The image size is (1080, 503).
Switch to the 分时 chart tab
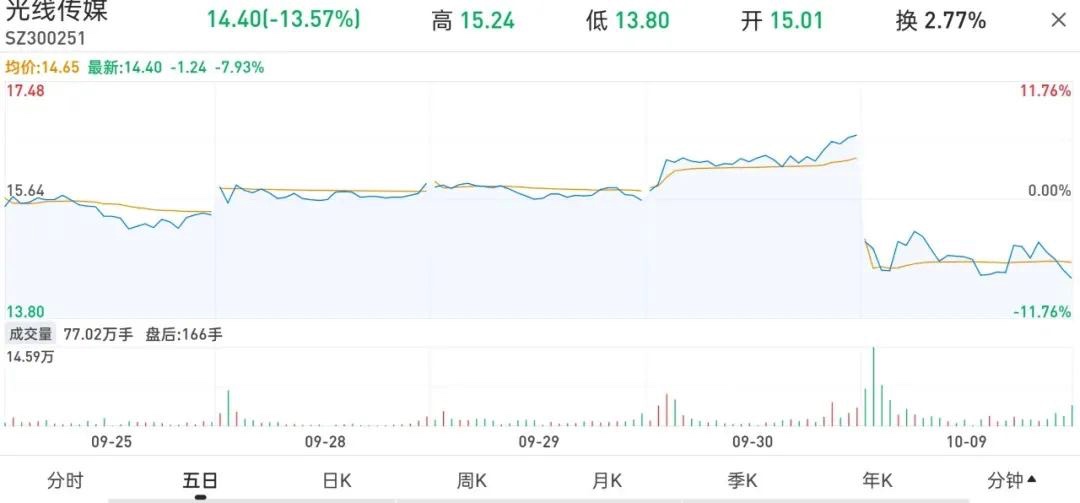(65, 480)
